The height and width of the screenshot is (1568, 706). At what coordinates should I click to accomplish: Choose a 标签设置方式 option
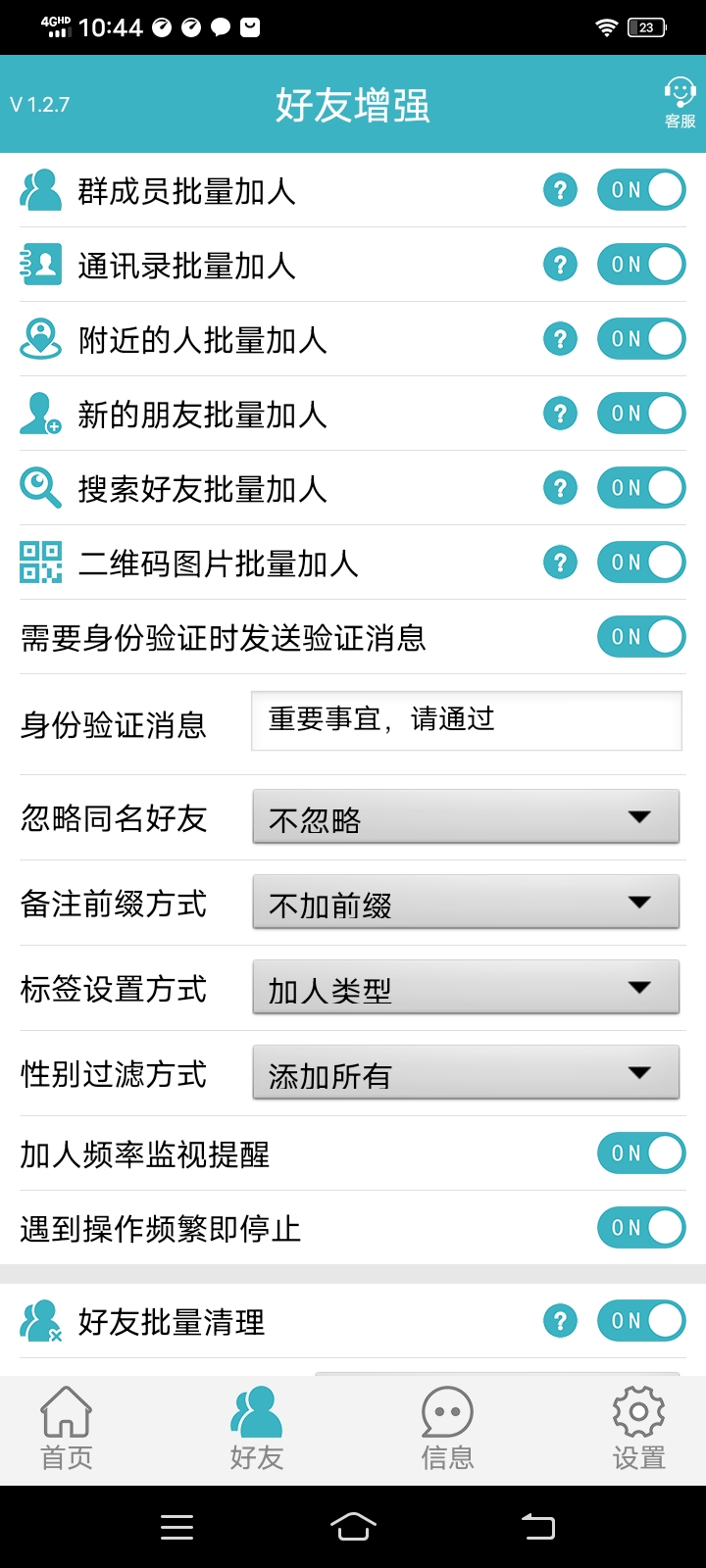466,988
